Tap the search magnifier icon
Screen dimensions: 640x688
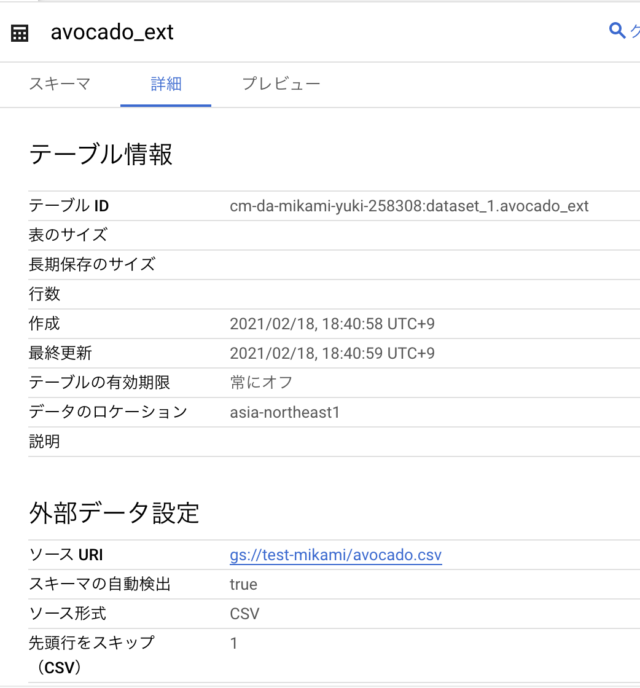pos(617,31)
